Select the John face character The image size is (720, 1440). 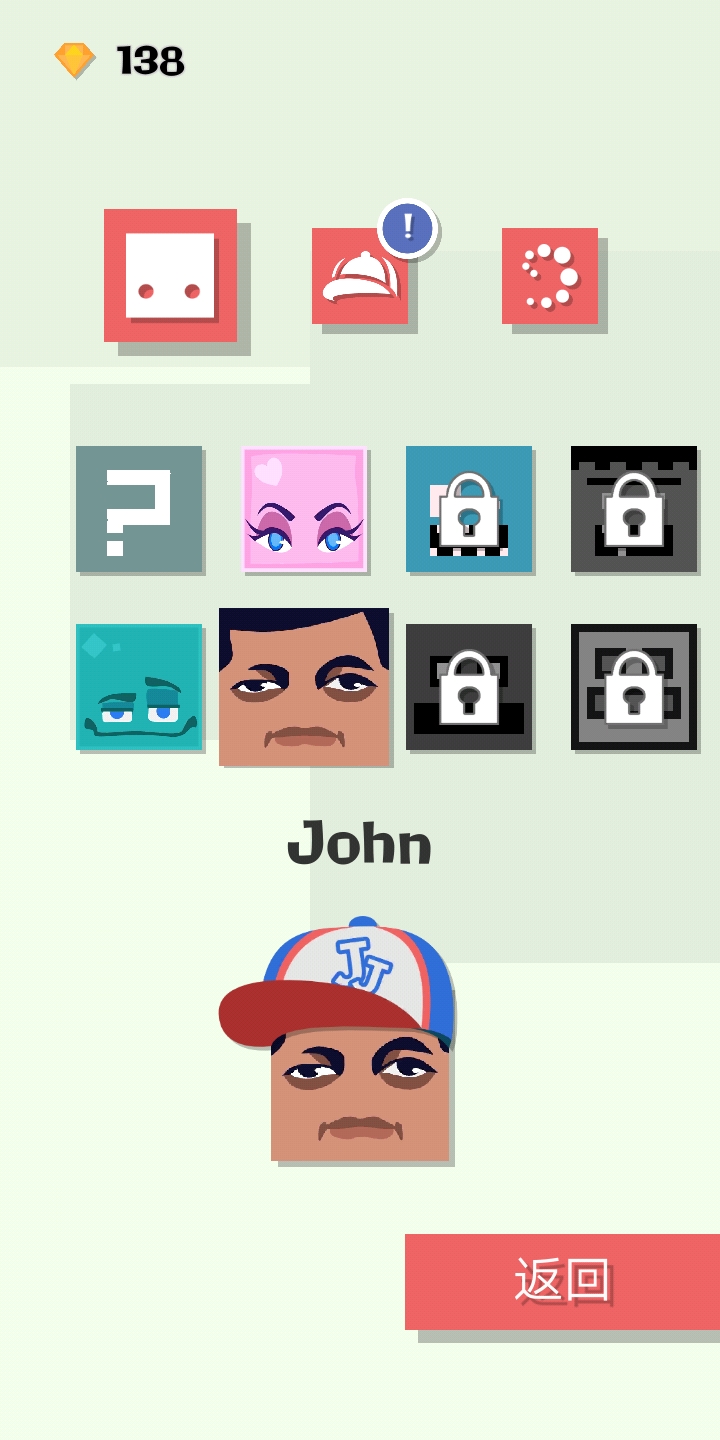pyautogui.click(x=304, y=687)
